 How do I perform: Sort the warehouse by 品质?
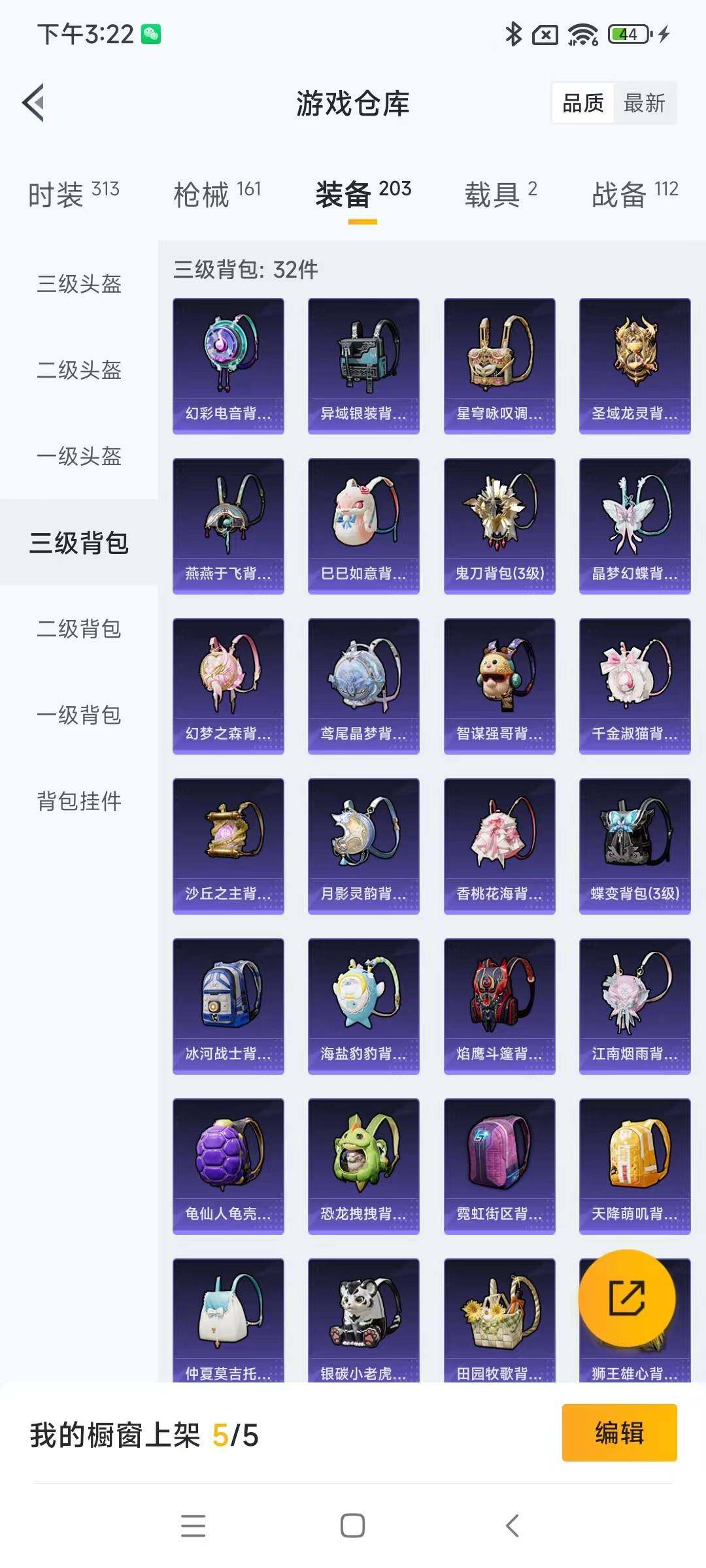point(583,103)
